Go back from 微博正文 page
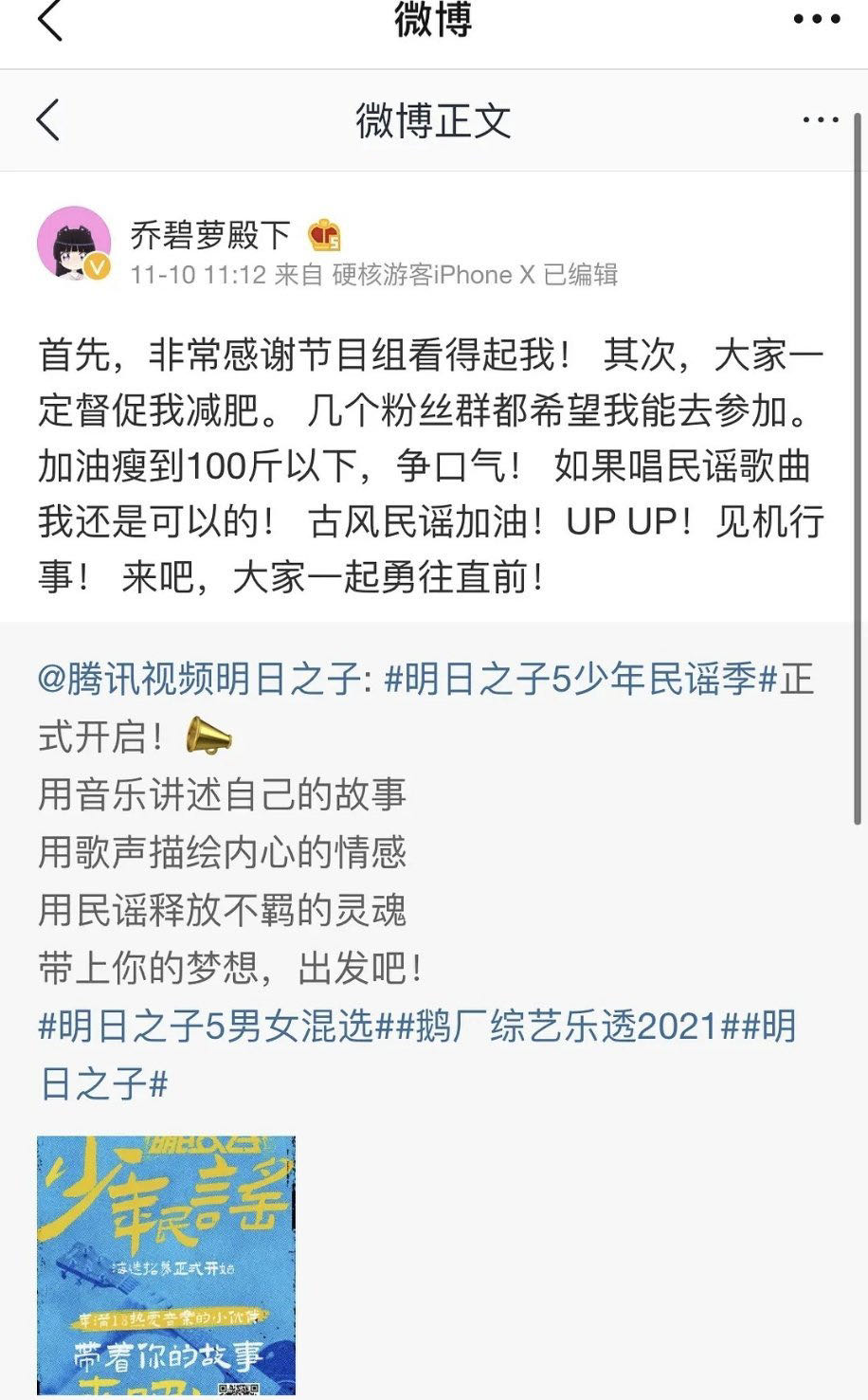Screen dimensions: 868x1400 tap(48, 120)
